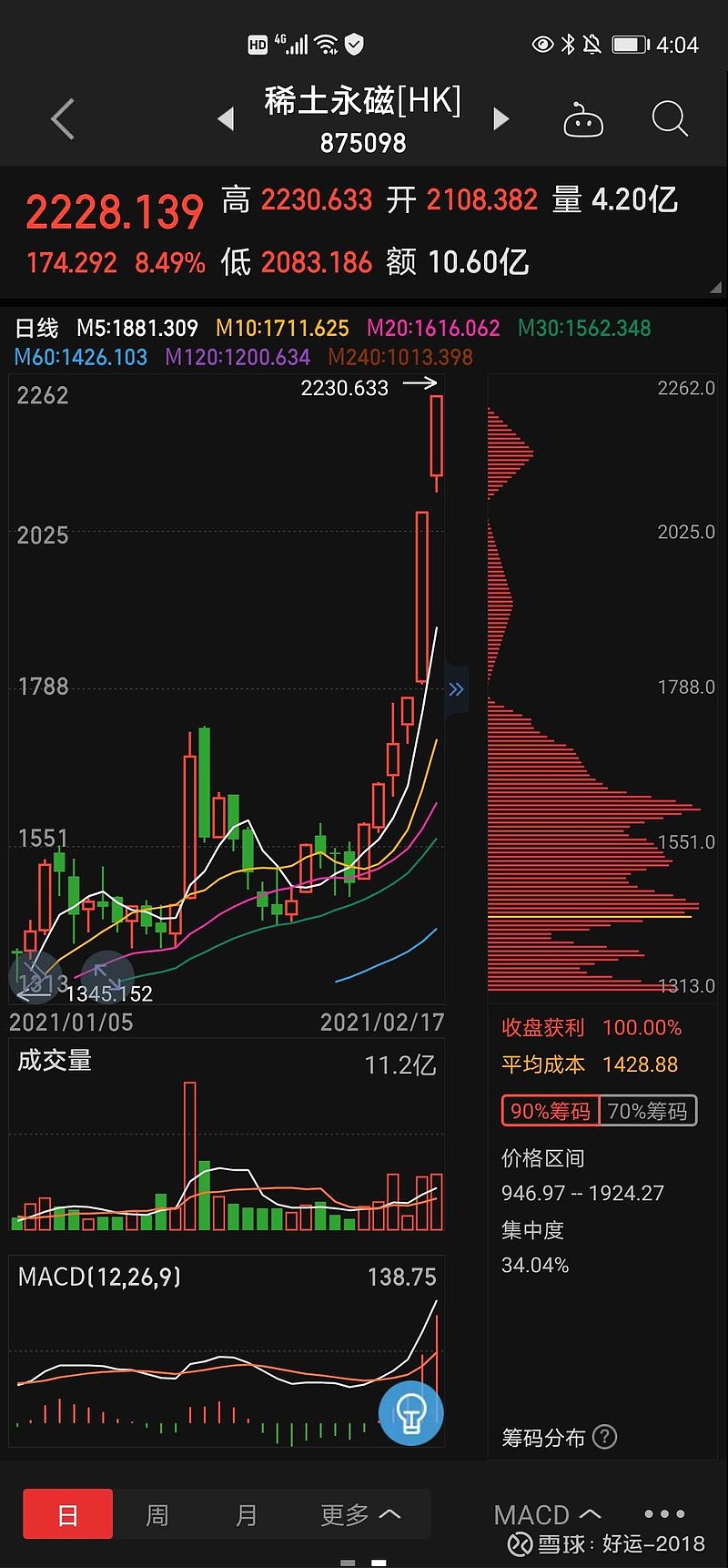This screenshot has height=1568, width=728.
Task: Tap the lightbulb icon on the MACD panel
Action: coord(411,1412)
